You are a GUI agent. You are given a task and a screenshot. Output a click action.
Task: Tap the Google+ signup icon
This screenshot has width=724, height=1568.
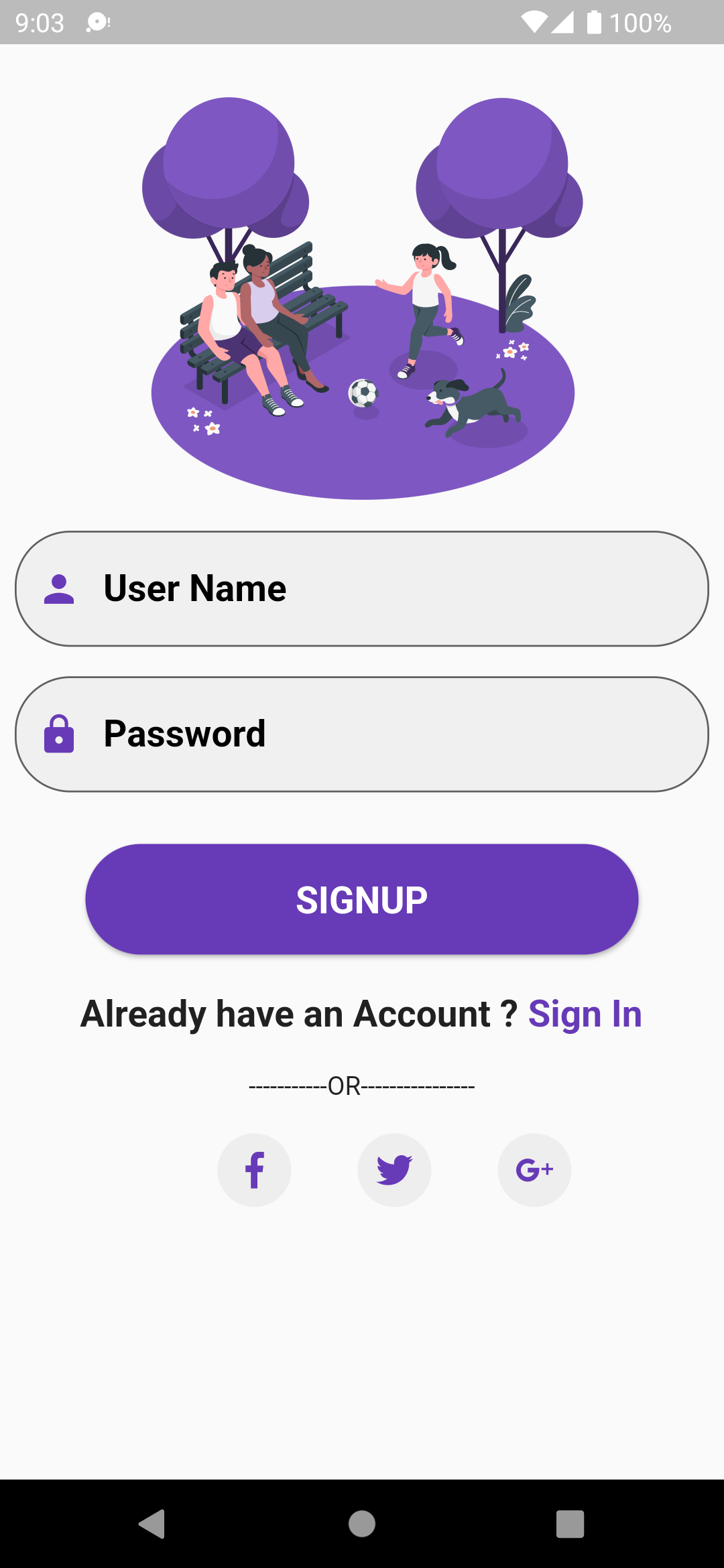click(x=534, y=1169)
